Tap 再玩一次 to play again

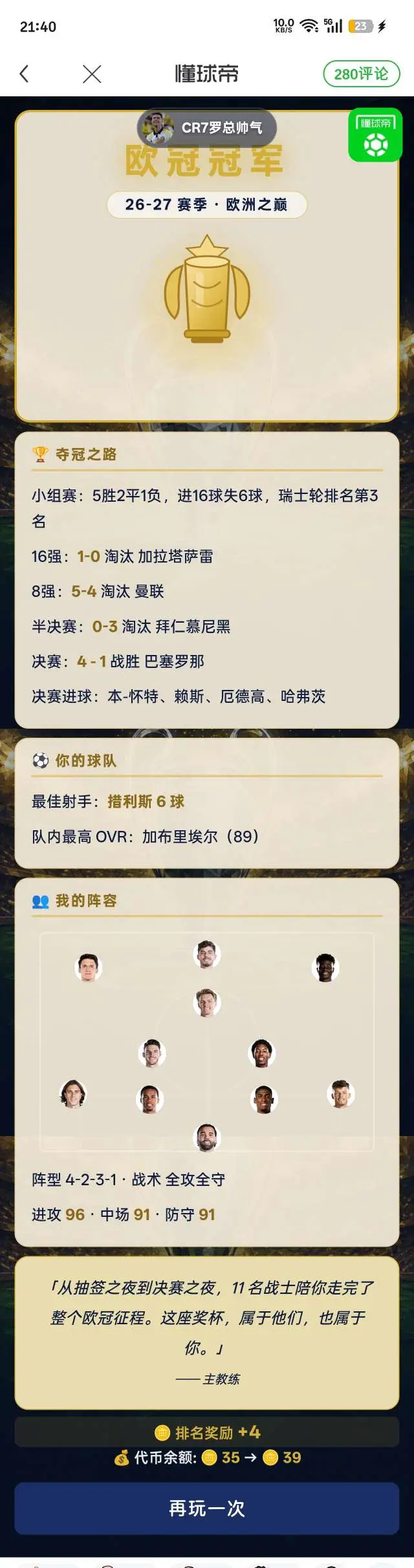207,1509
